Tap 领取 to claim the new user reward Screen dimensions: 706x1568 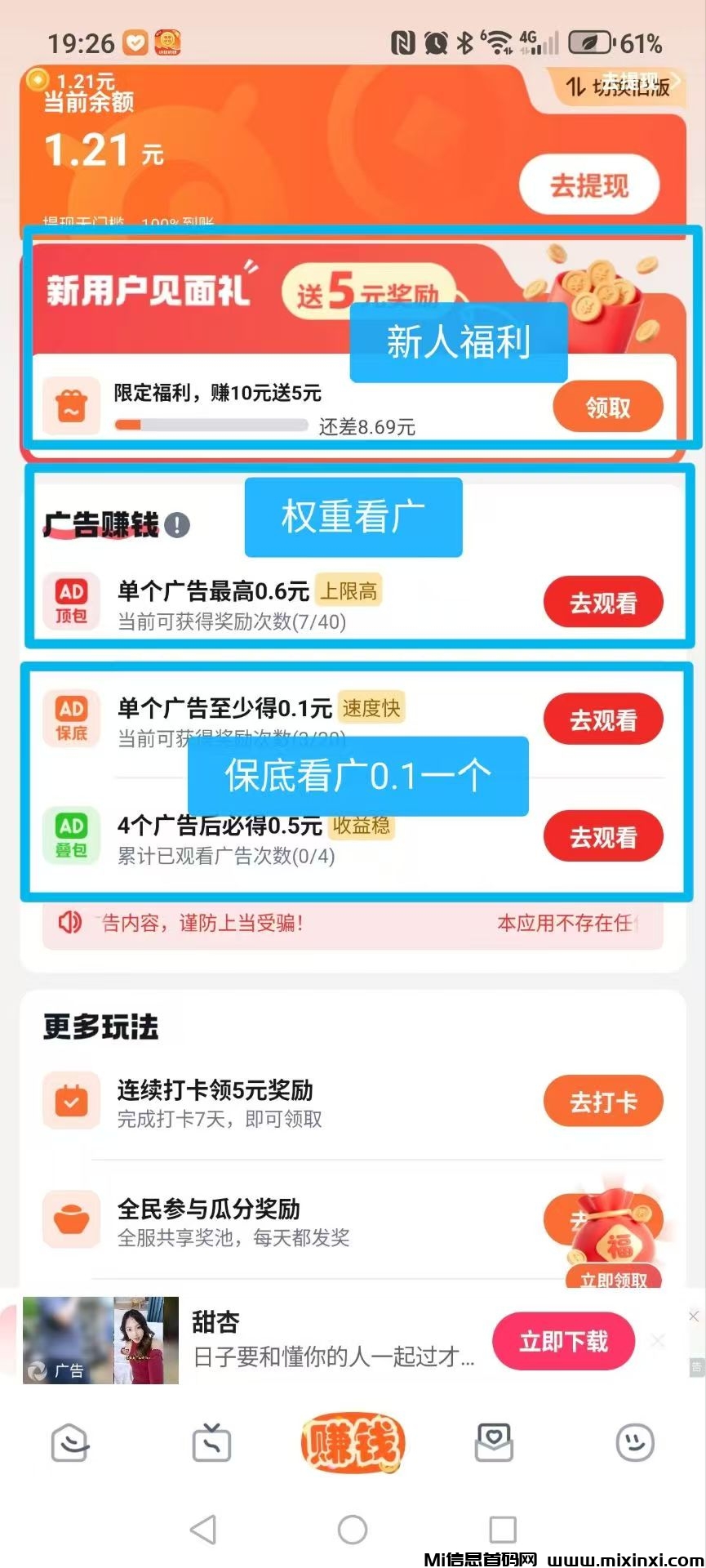tap(607, 406)
